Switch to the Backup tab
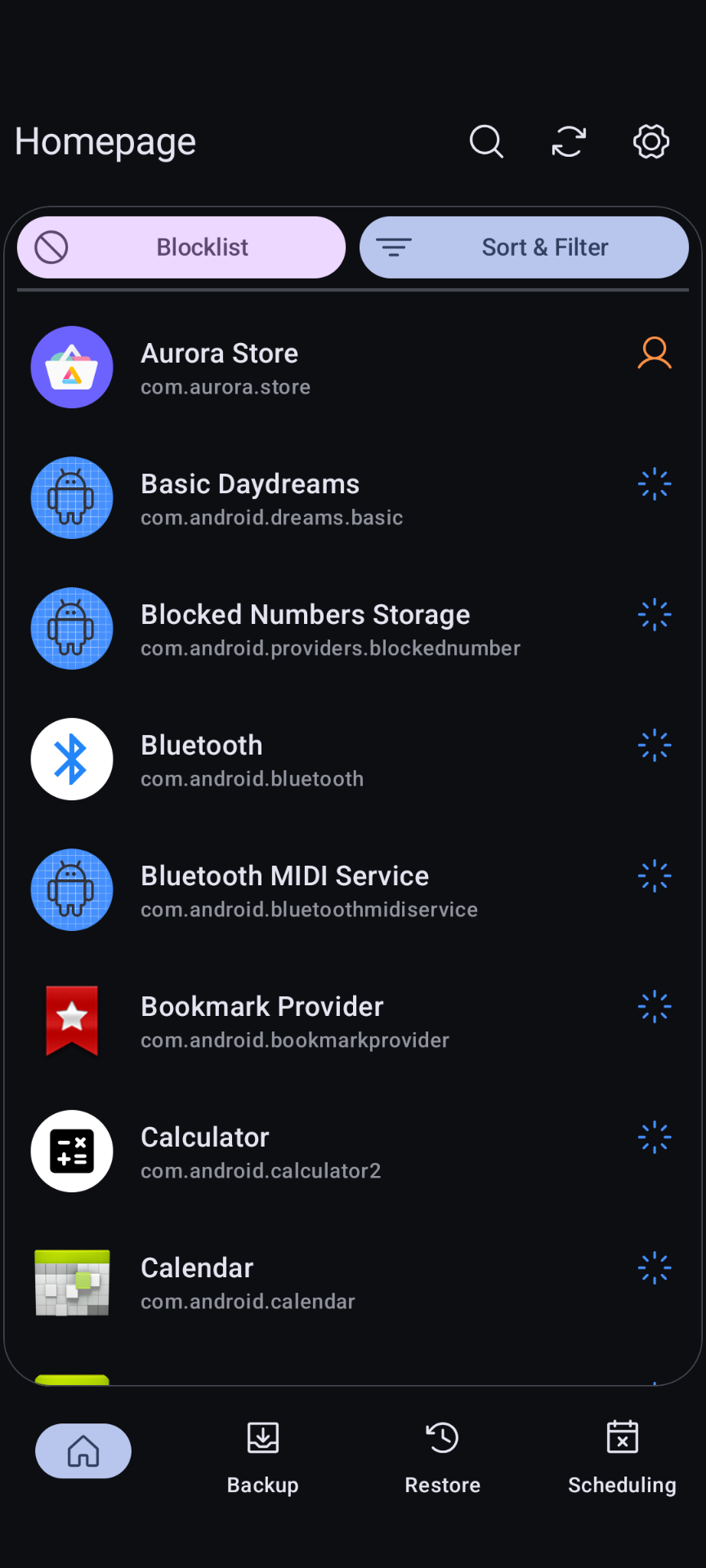 [x=262, y=1458]
